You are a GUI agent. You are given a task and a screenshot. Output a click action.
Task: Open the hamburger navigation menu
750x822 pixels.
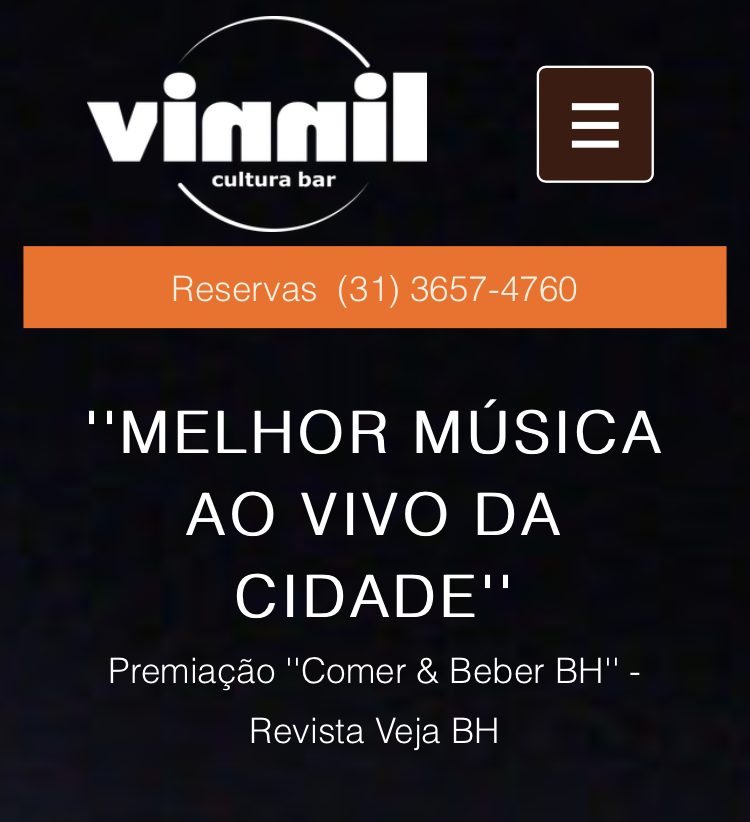tap(595, 124)
